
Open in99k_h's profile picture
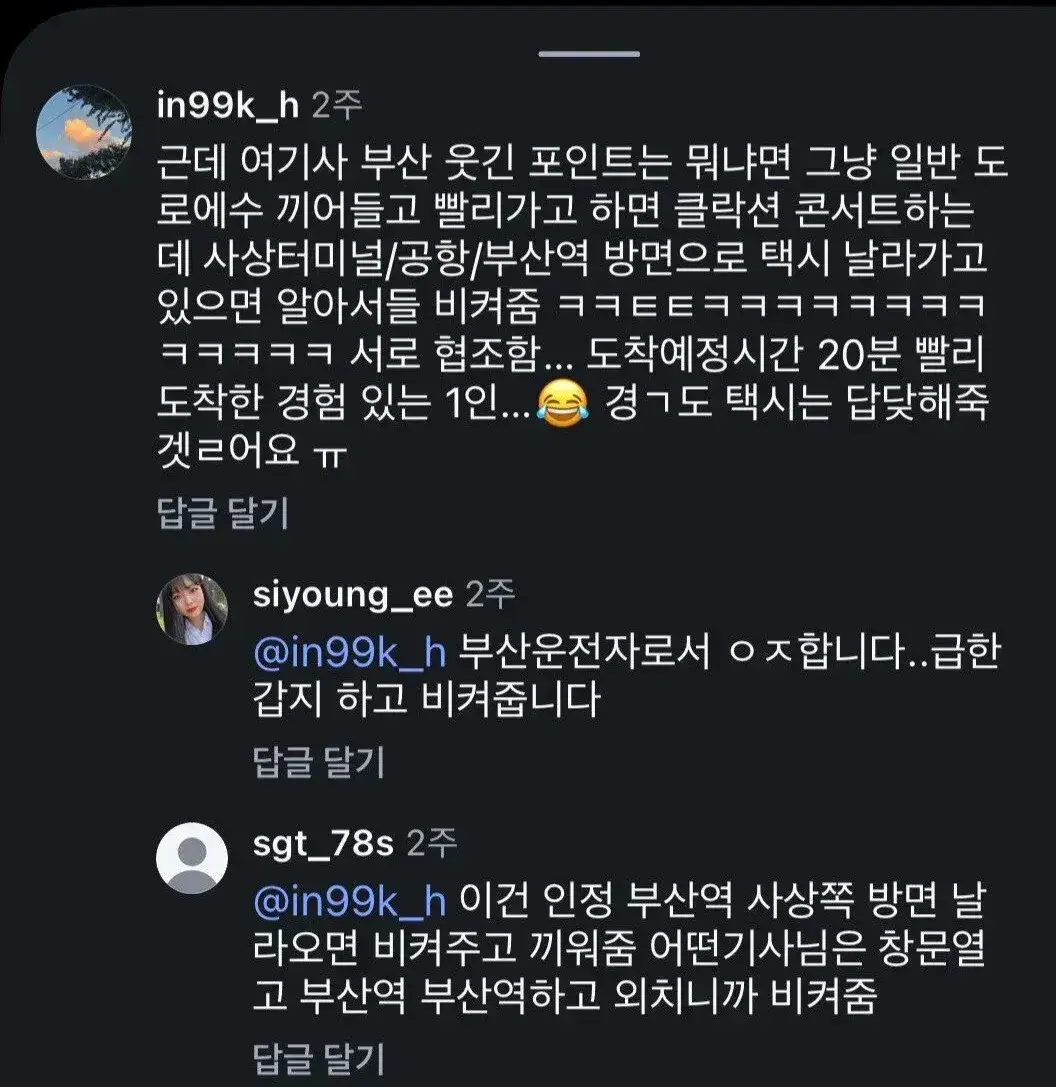pyautogui.click(x=84, y=132)
